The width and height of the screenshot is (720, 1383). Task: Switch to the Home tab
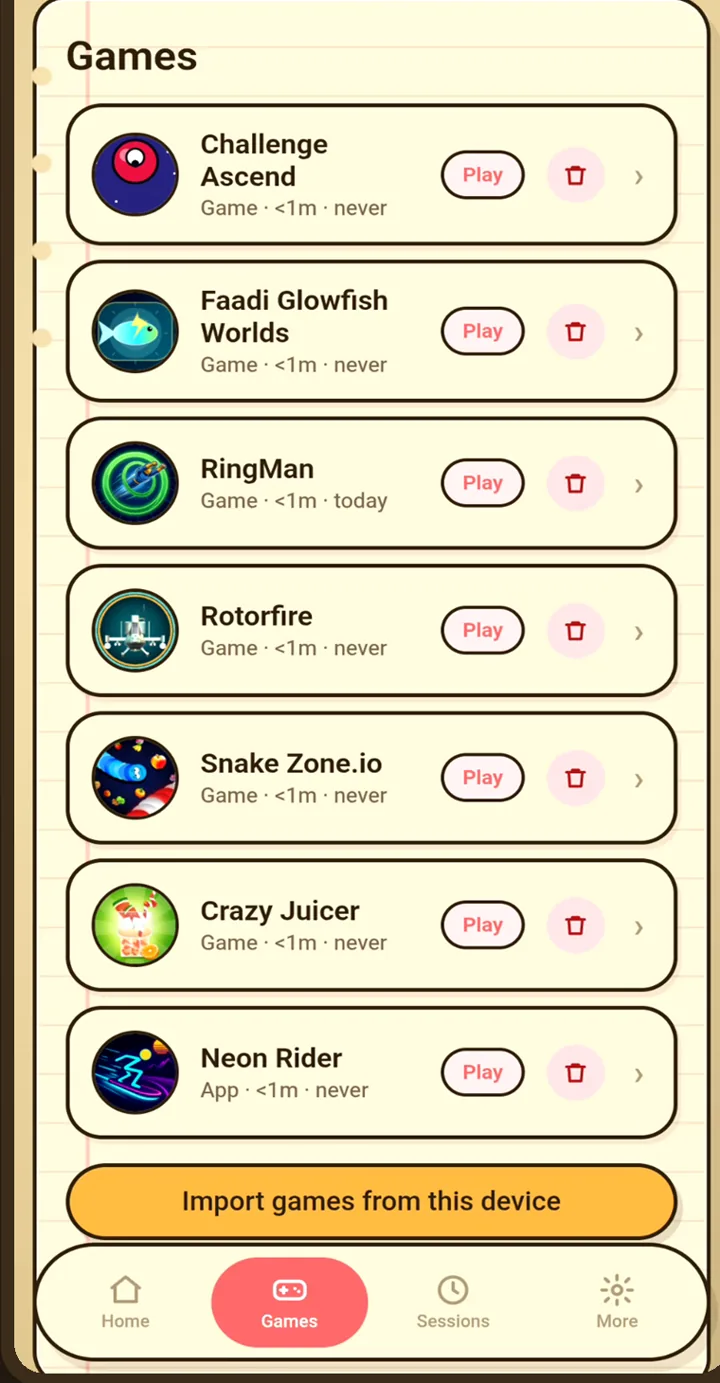click(125, 1302)
